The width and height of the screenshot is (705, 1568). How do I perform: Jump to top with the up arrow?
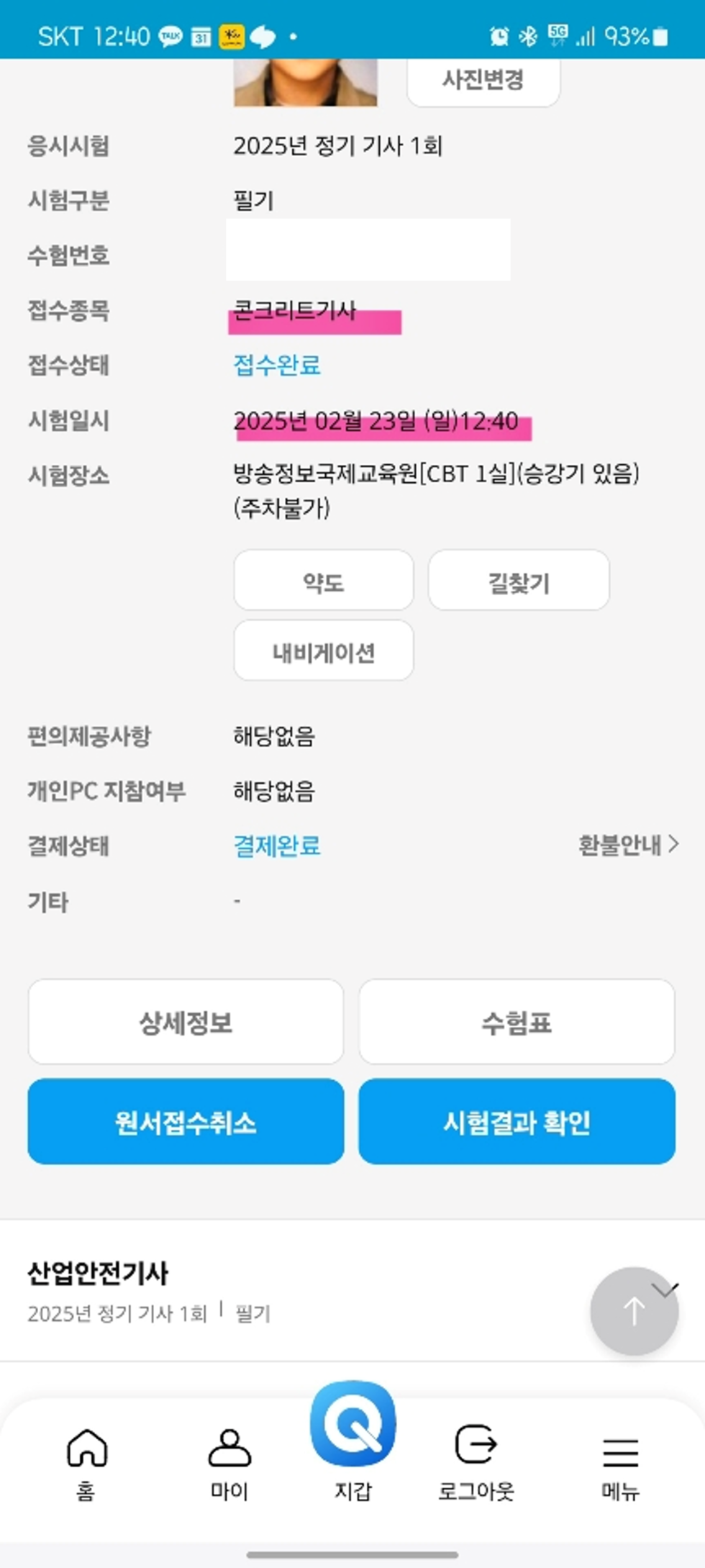tap(633, 1311)
